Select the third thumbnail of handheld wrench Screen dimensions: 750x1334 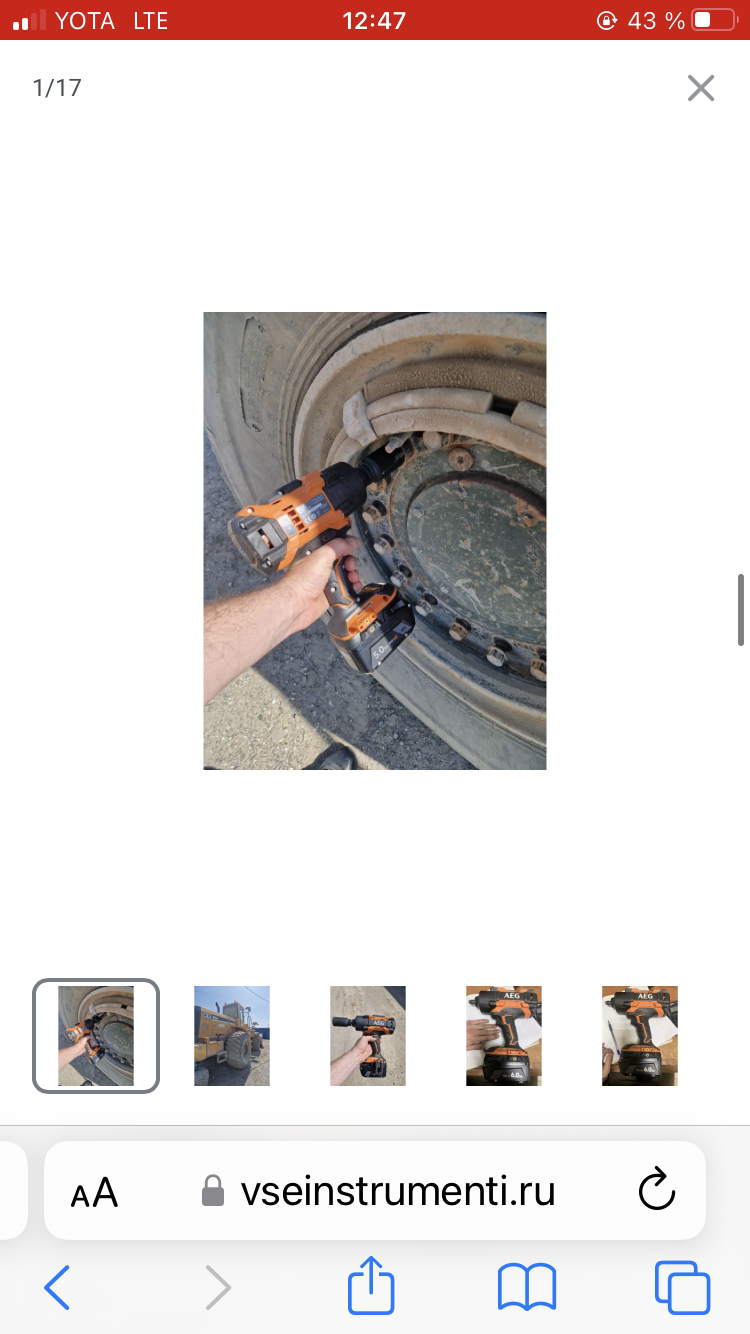(368, 1036)
